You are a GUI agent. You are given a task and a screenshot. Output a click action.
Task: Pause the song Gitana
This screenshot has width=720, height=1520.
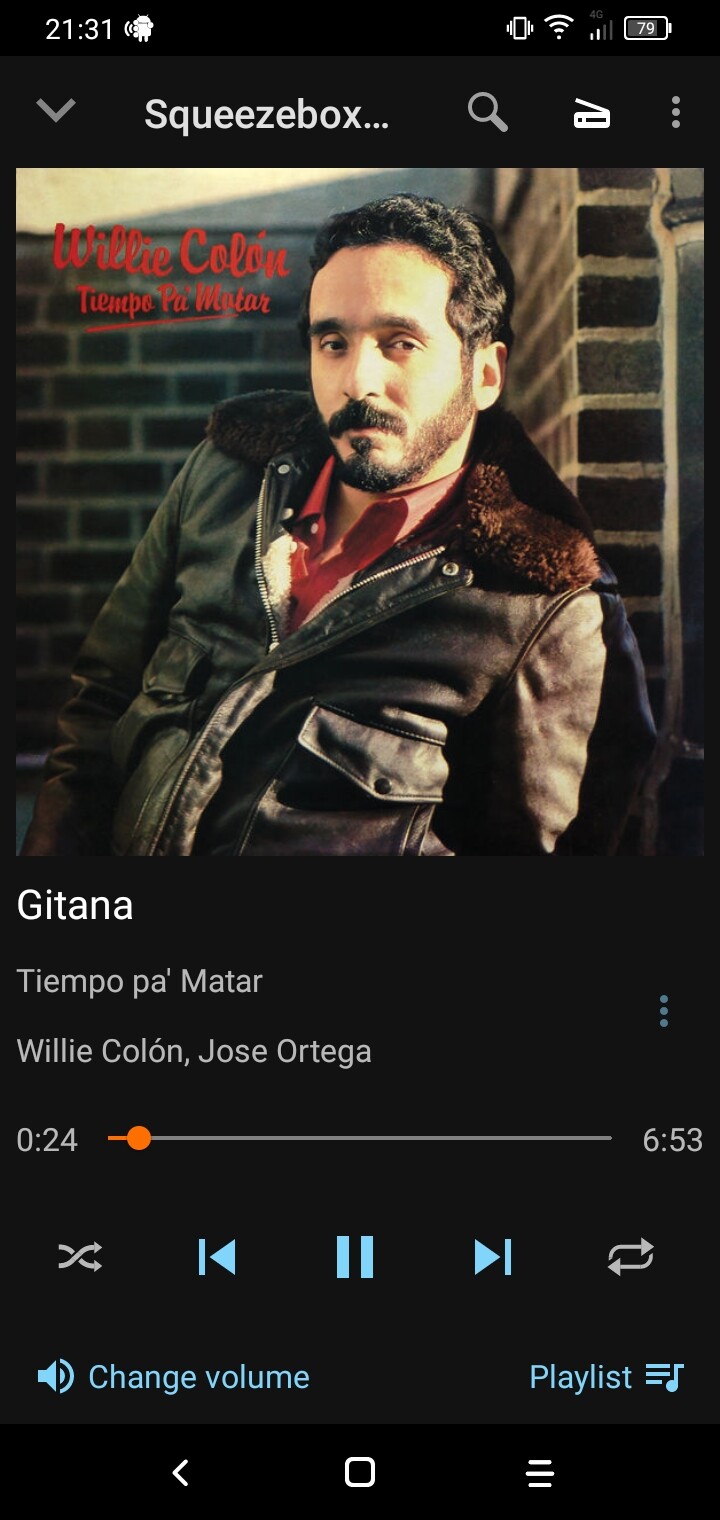355,1256
